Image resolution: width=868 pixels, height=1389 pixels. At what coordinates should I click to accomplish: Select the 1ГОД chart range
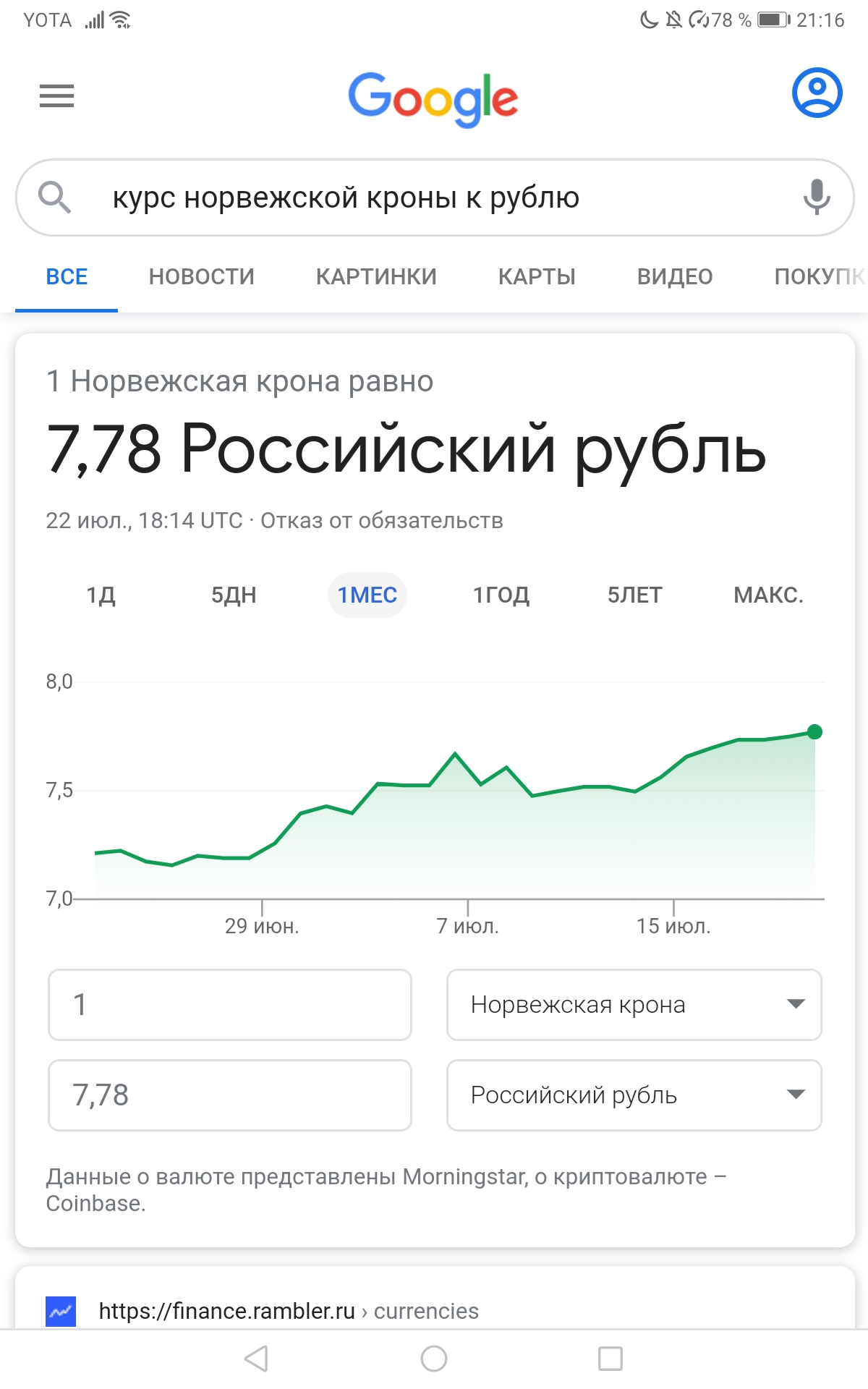pos(501,595)
